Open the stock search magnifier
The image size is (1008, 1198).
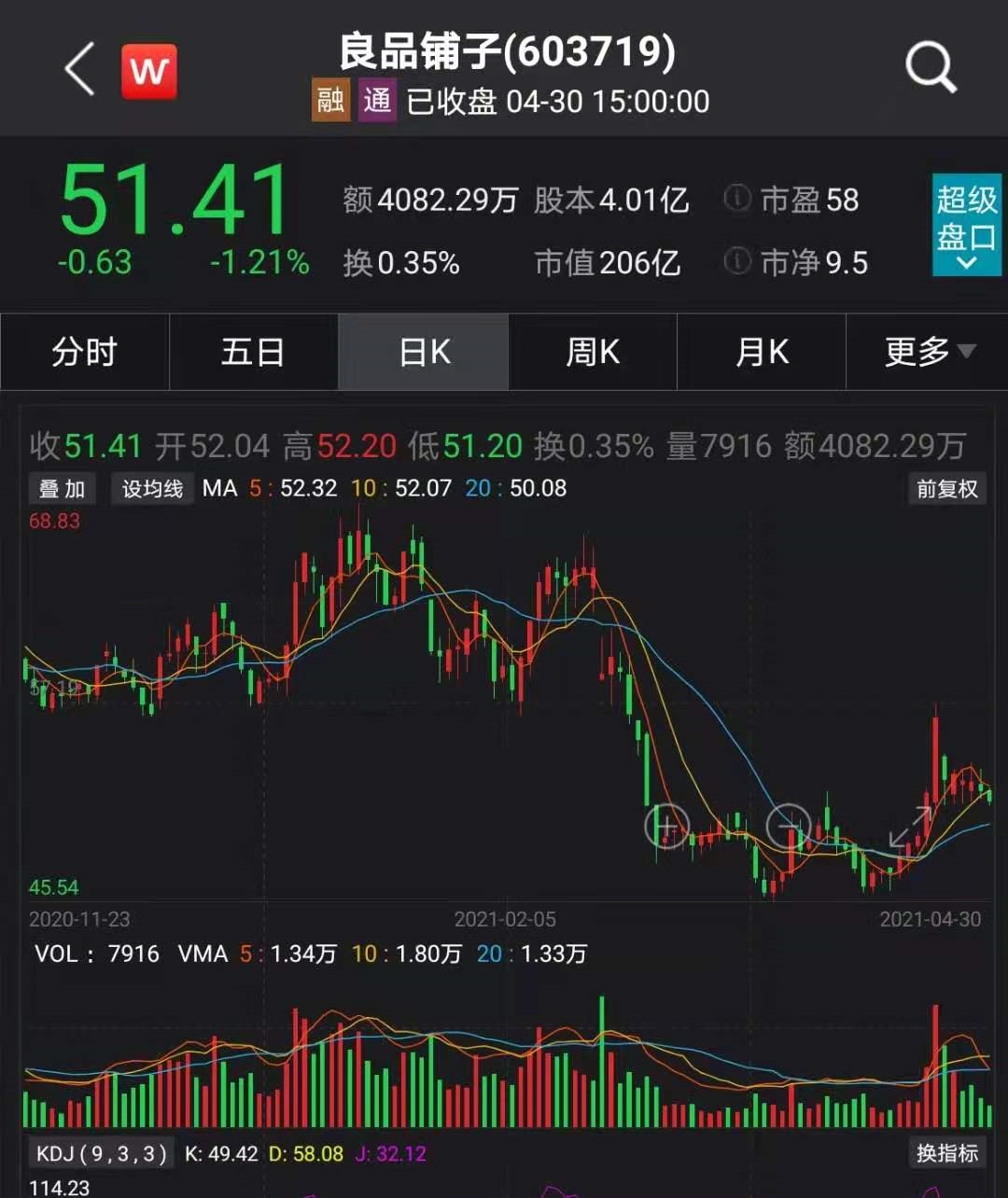(931, 68)
